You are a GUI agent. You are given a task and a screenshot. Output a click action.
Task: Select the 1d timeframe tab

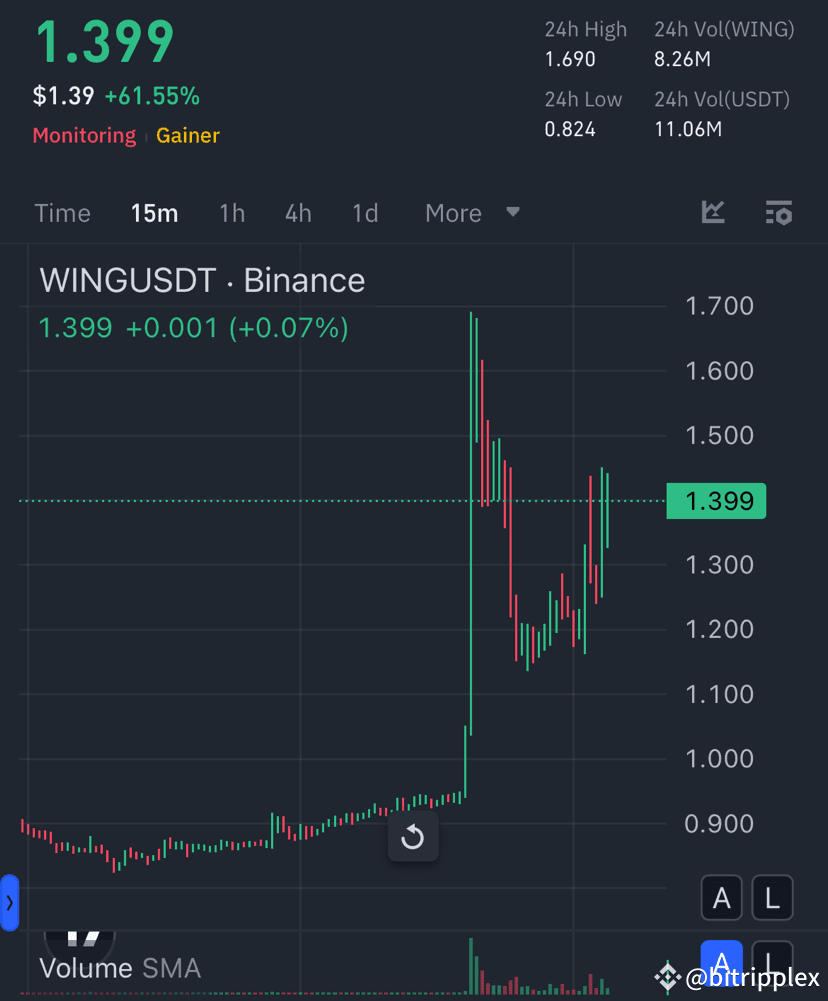365,212
